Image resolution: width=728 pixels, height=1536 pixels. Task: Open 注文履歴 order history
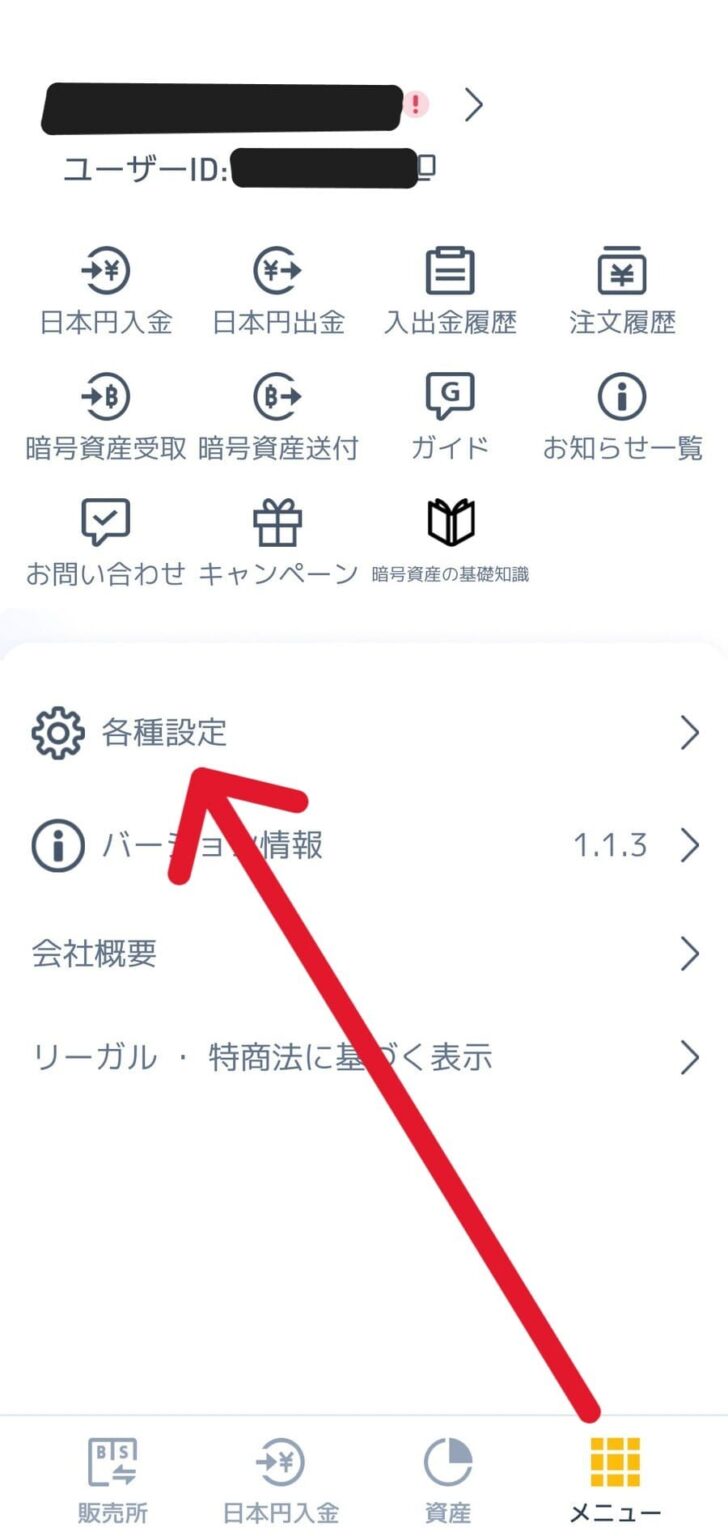point(622,292)
